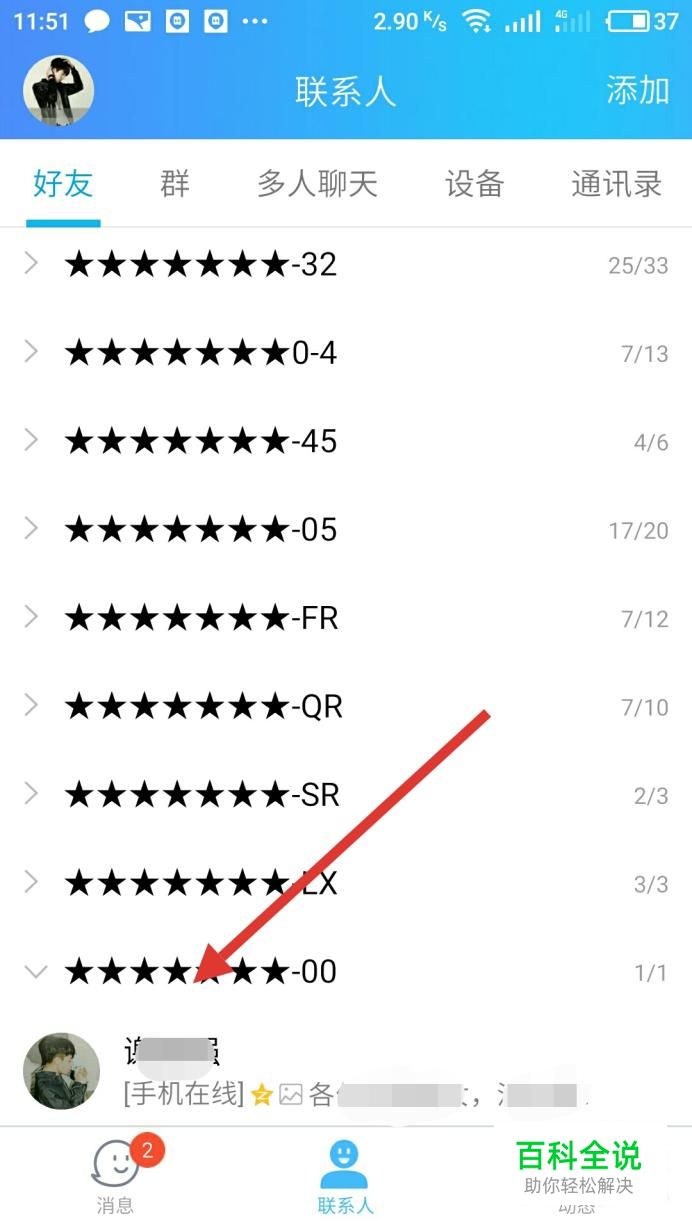Expand the friend group ending in 0-4
Image resolution: width=692 pixels, height=1230 pixels.
point(346,353)
